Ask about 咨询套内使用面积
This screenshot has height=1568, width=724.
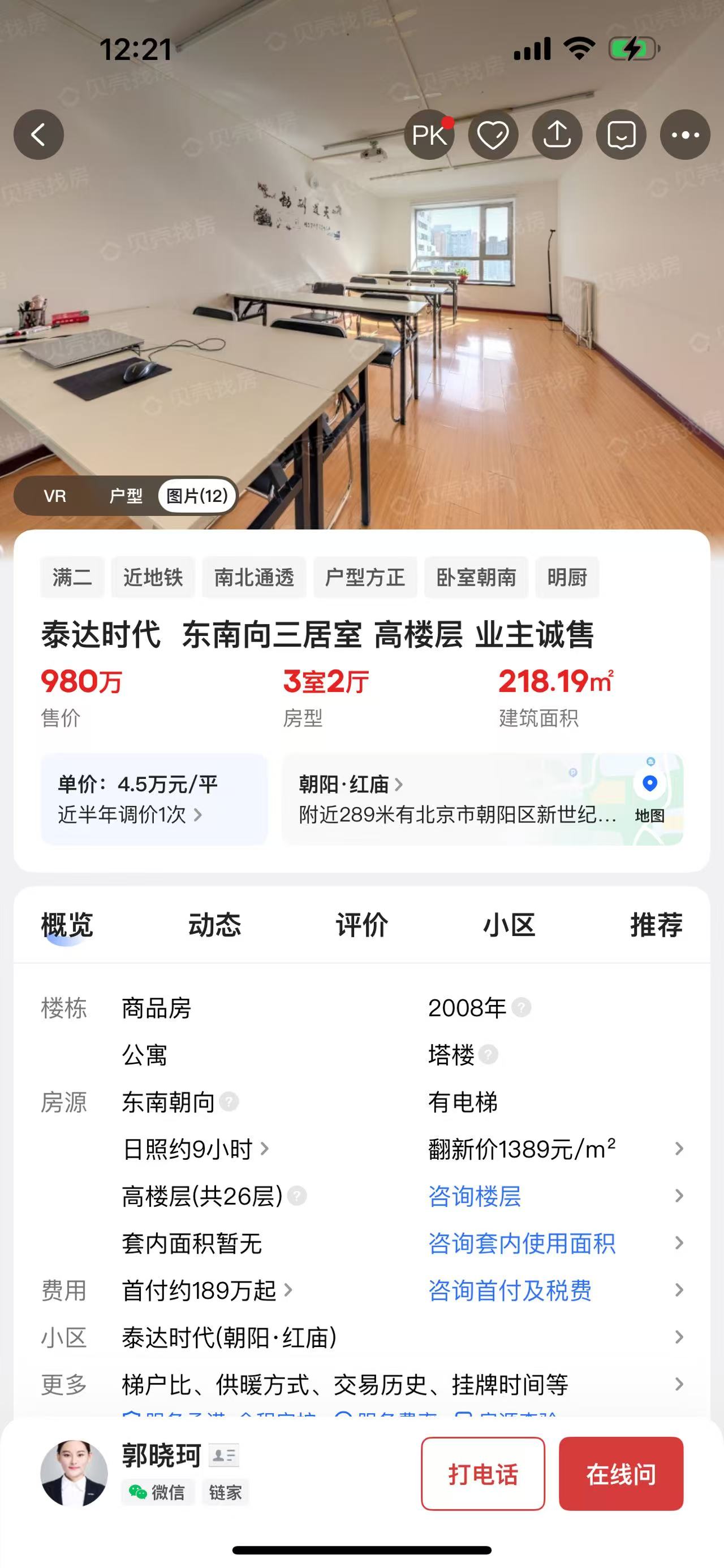522,1243
